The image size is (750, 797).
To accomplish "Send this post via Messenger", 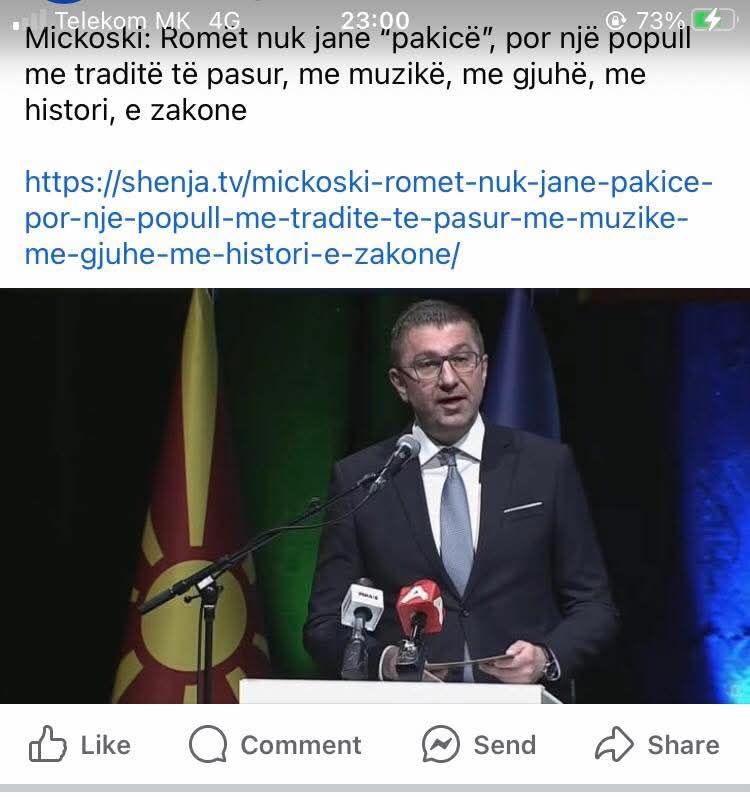I will point(479,745).
